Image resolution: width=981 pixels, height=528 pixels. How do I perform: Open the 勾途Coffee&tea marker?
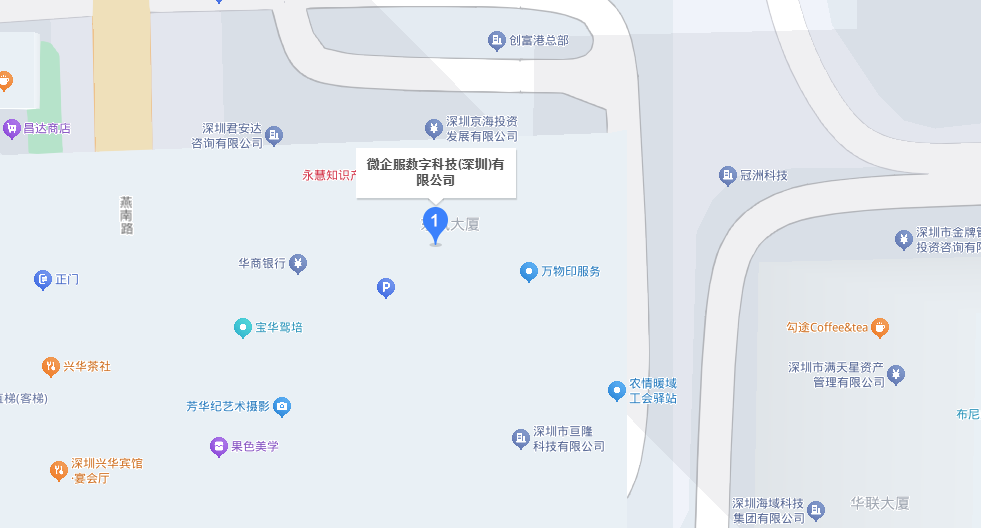879,327
